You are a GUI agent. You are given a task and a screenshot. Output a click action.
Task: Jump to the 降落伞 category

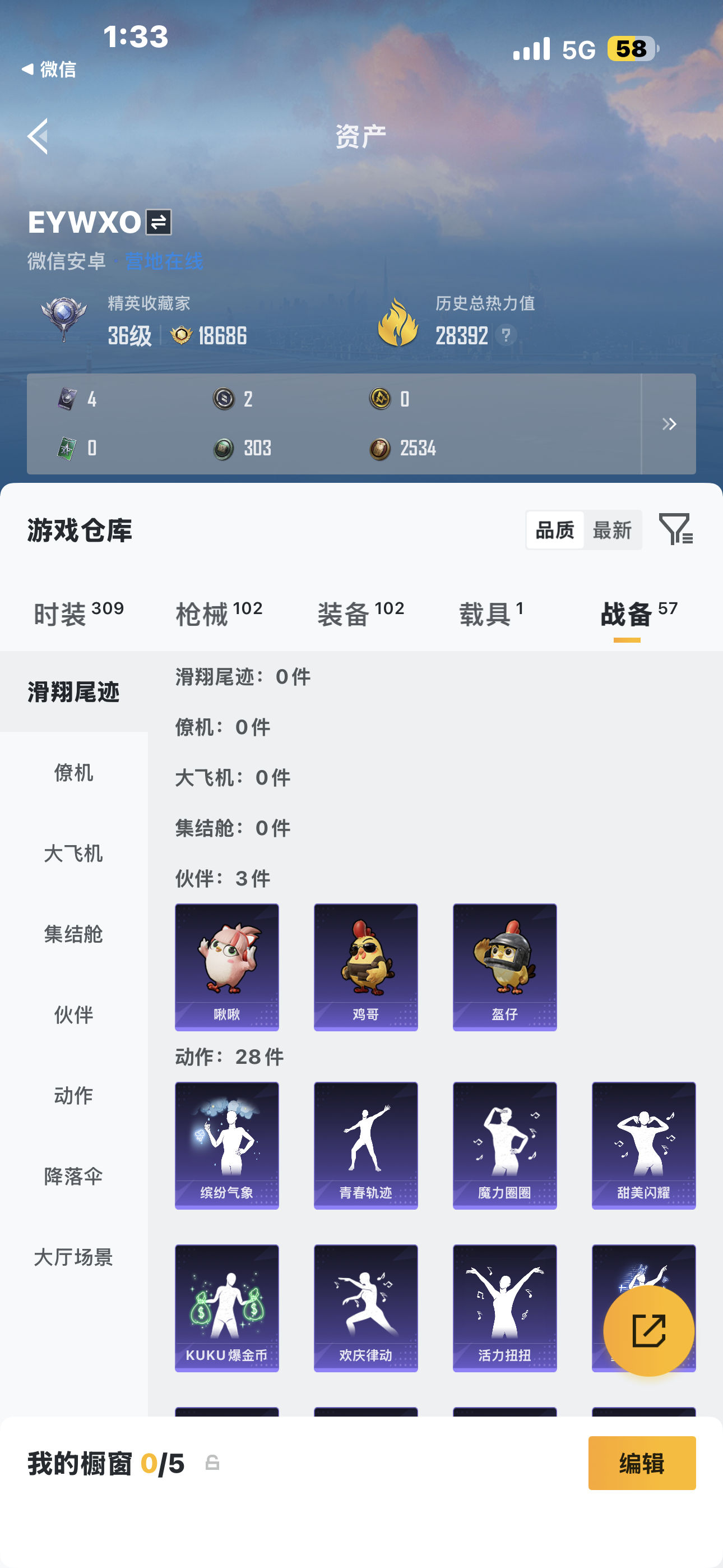(73, 1176)
